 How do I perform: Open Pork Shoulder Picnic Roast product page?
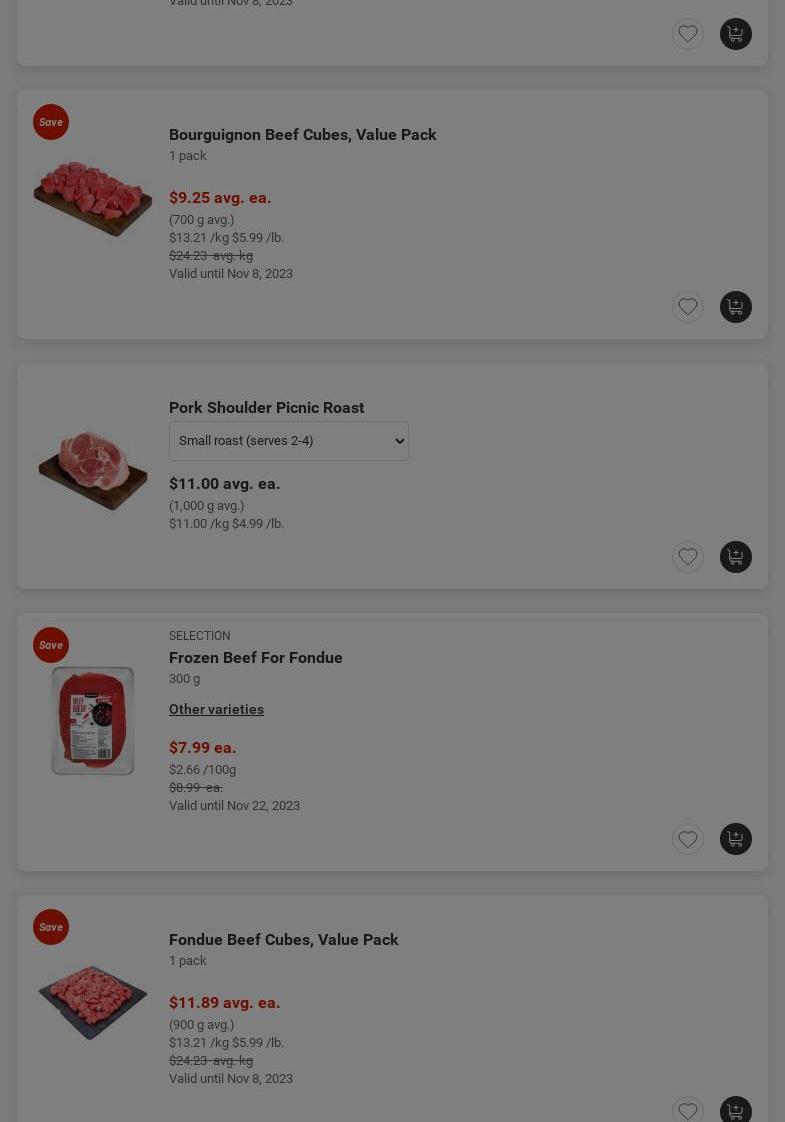pyautogui.click(x=266, y=408)
